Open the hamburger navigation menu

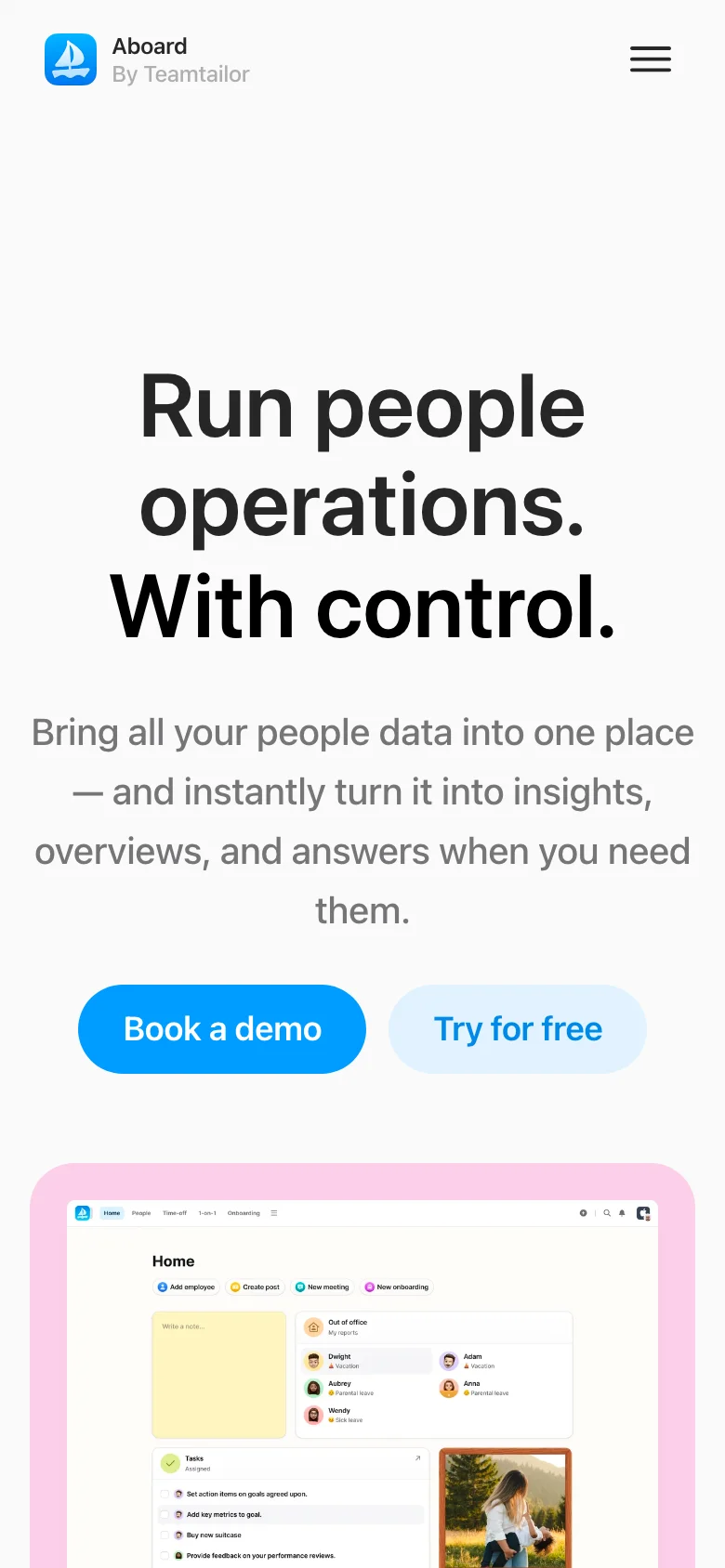[651, 59]
